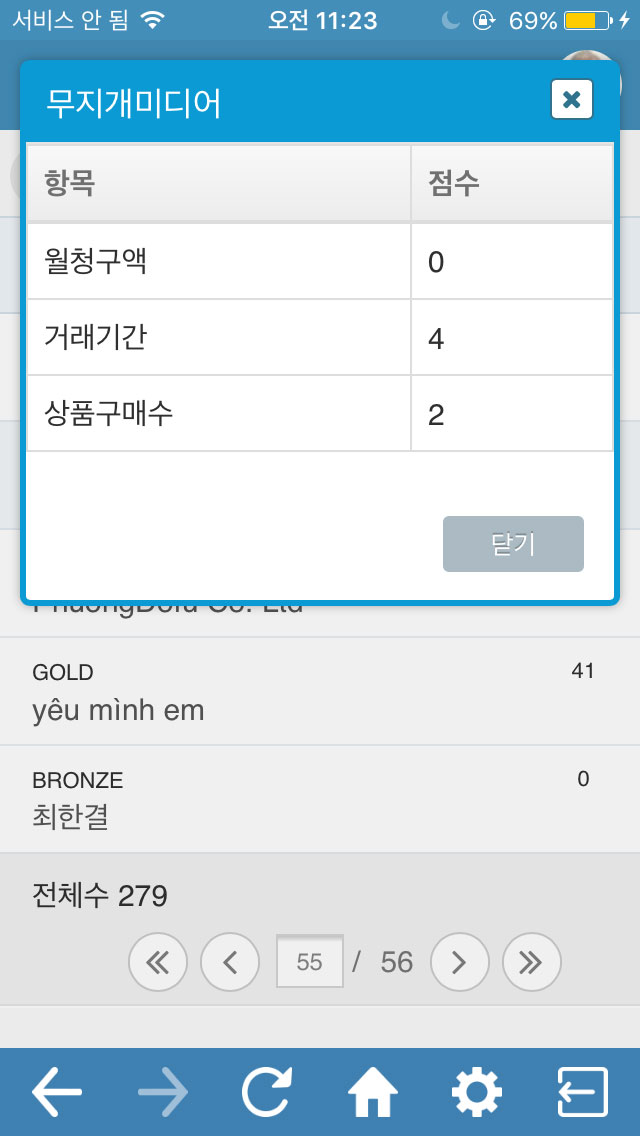Open the yêu mình em GOLD row
The height and width of the screenshot is (1136, 640).
click(320, 691)
